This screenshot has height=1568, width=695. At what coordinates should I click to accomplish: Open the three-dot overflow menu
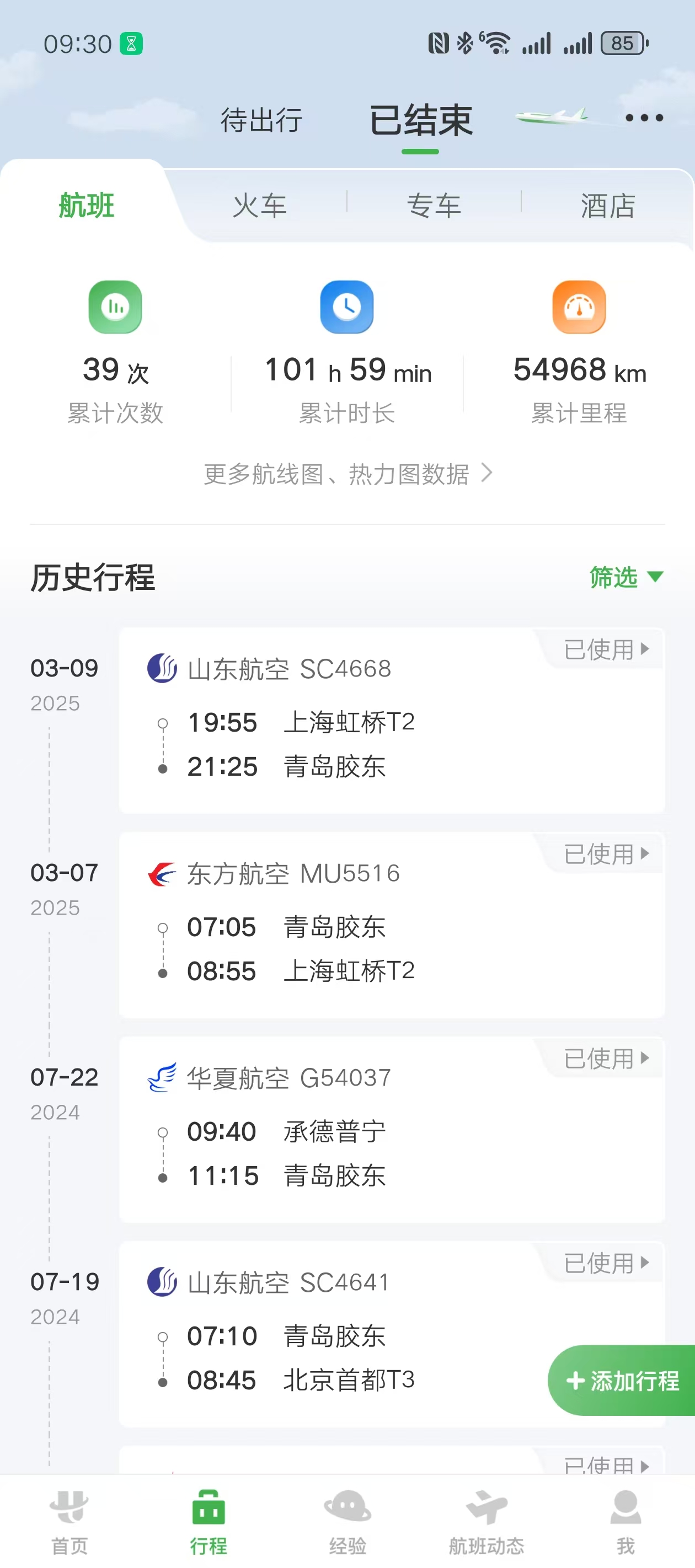coord(644,118)
